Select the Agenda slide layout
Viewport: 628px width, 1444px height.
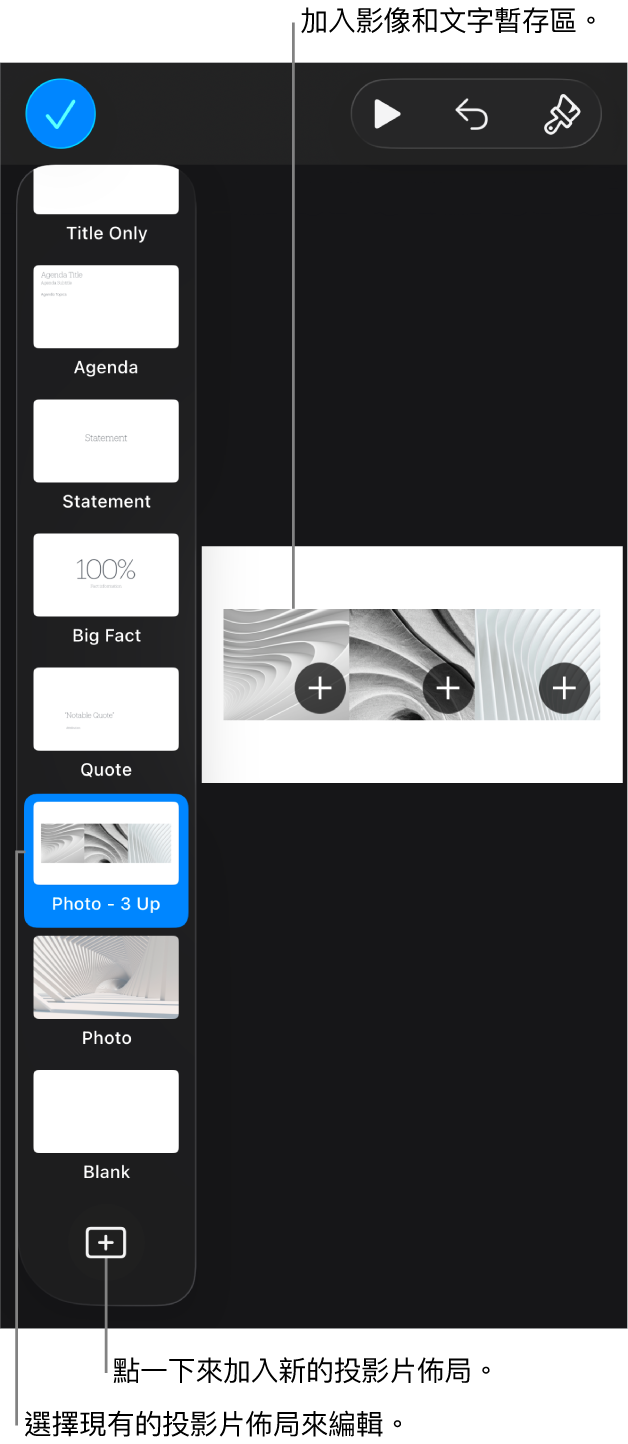point(106,307)
